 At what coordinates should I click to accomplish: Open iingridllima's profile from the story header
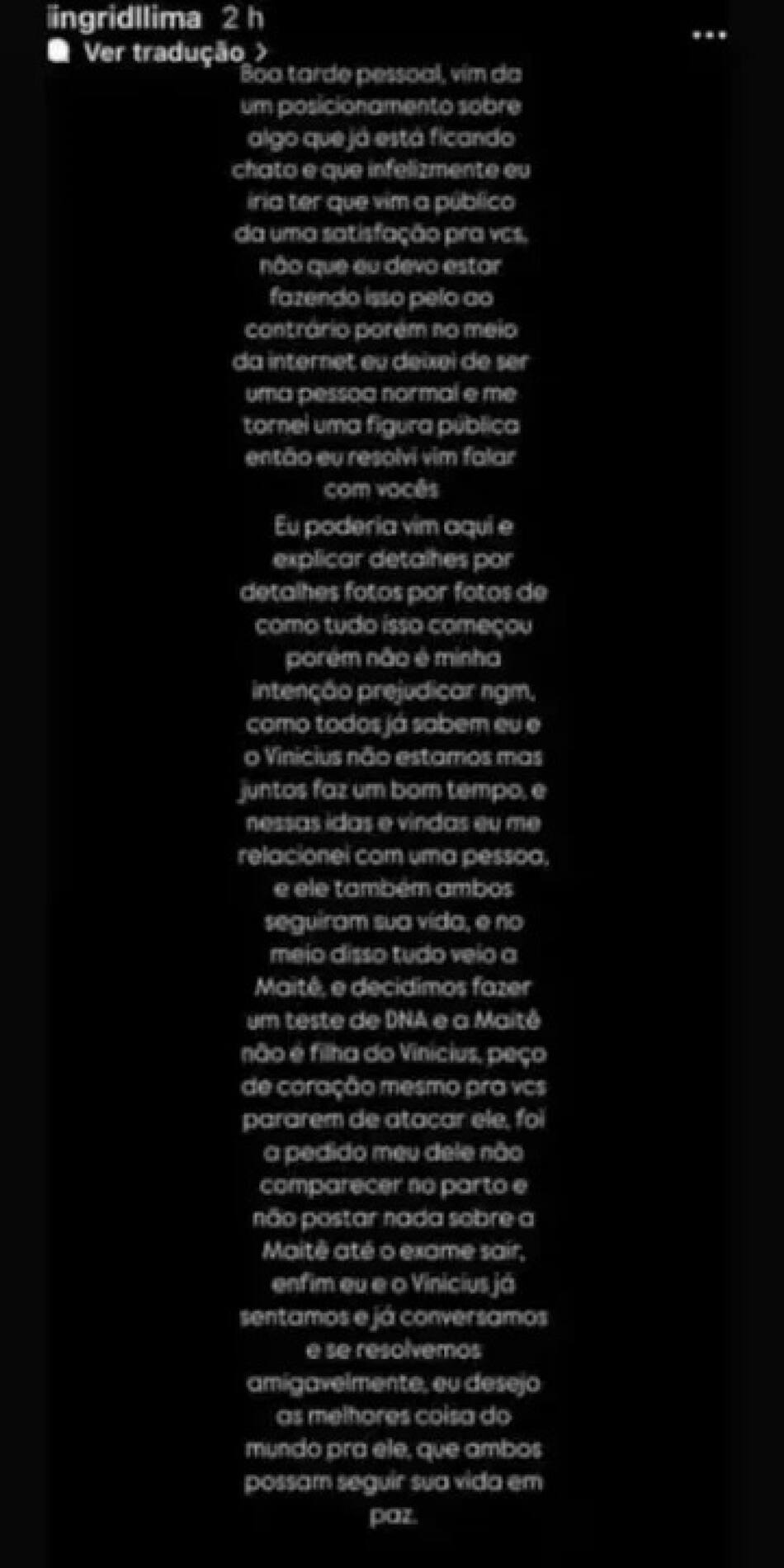(124, 18)
